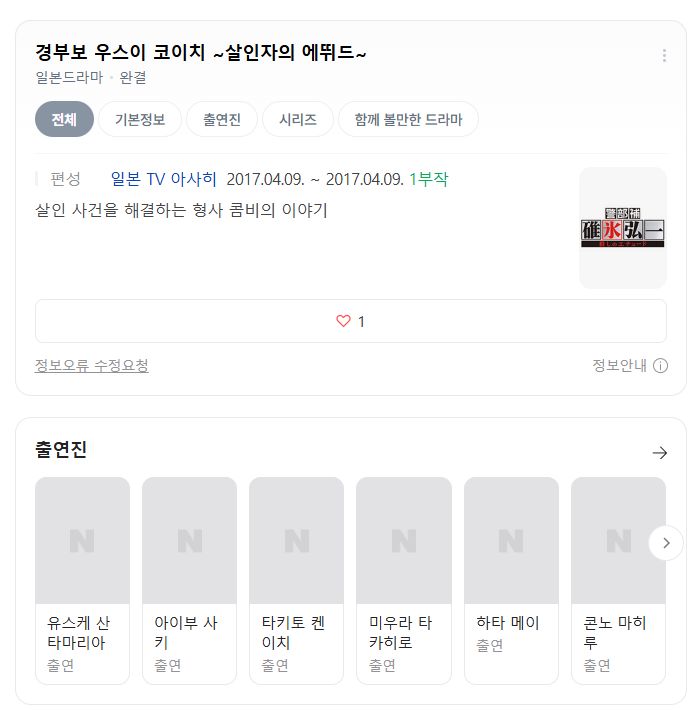This screenshot has width=699, height=710.
Task: Open cast card 콘노 마히루
Action: point(618,580)
